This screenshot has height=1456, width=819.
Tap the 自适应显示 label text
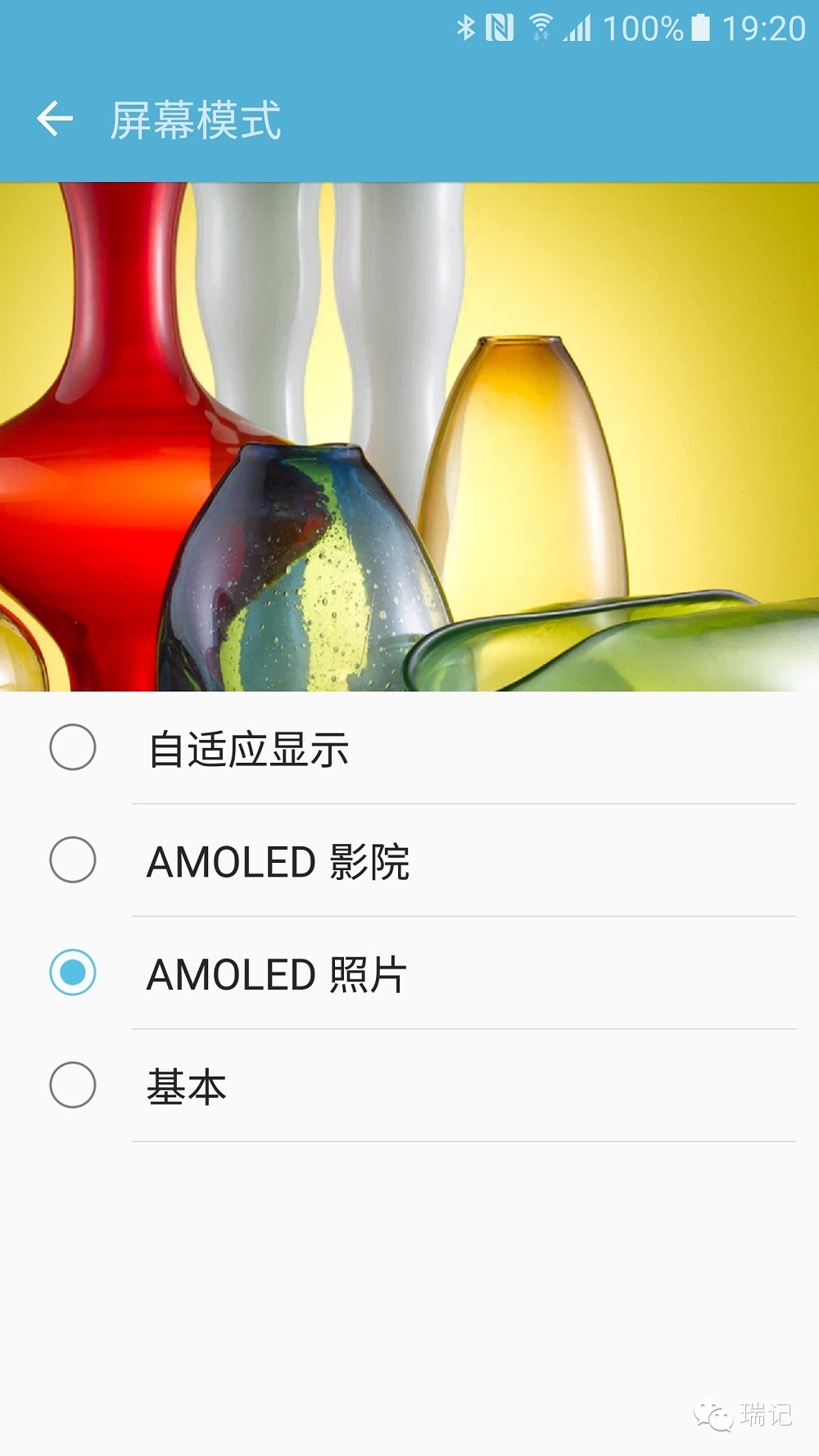tap(250, 747)
